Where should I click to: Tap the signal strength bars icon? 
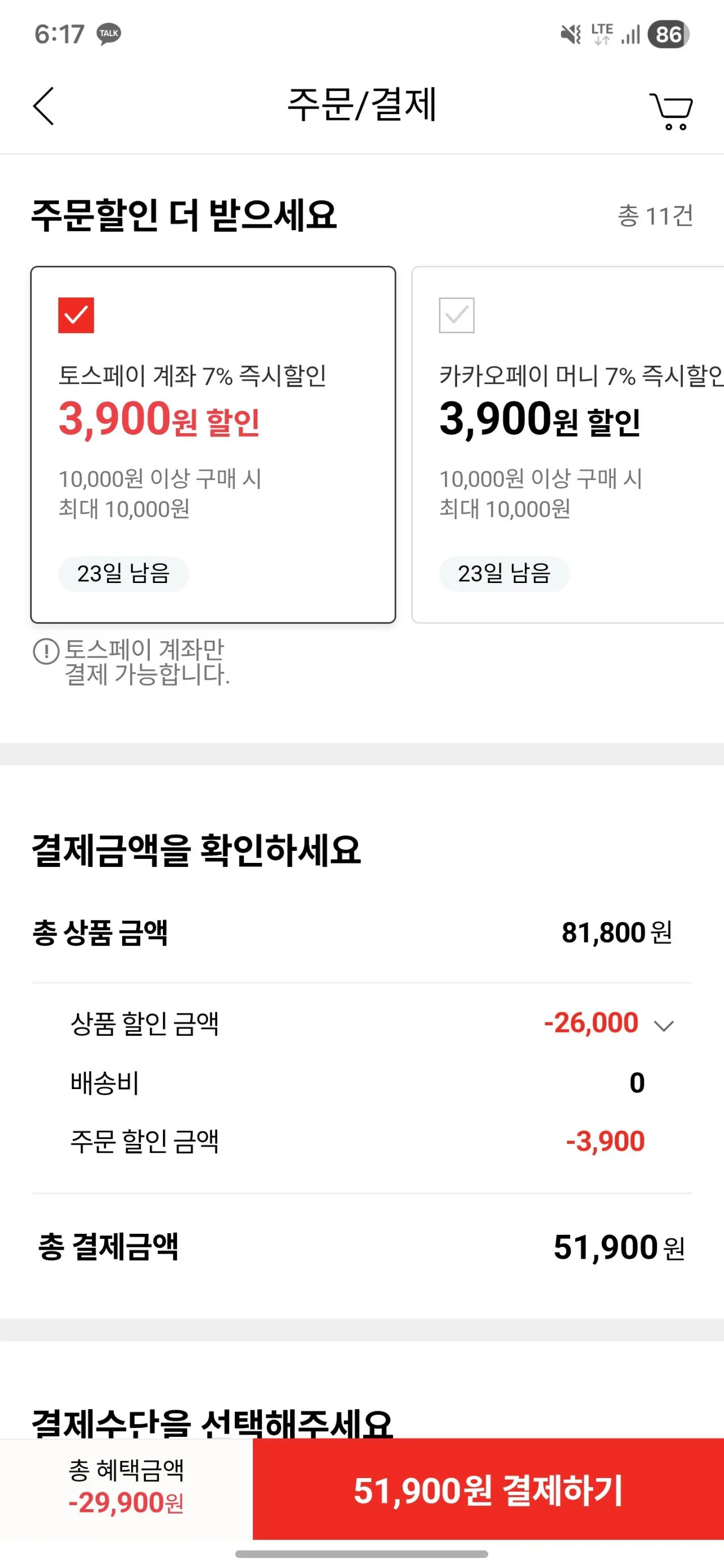tap(630, 34)
